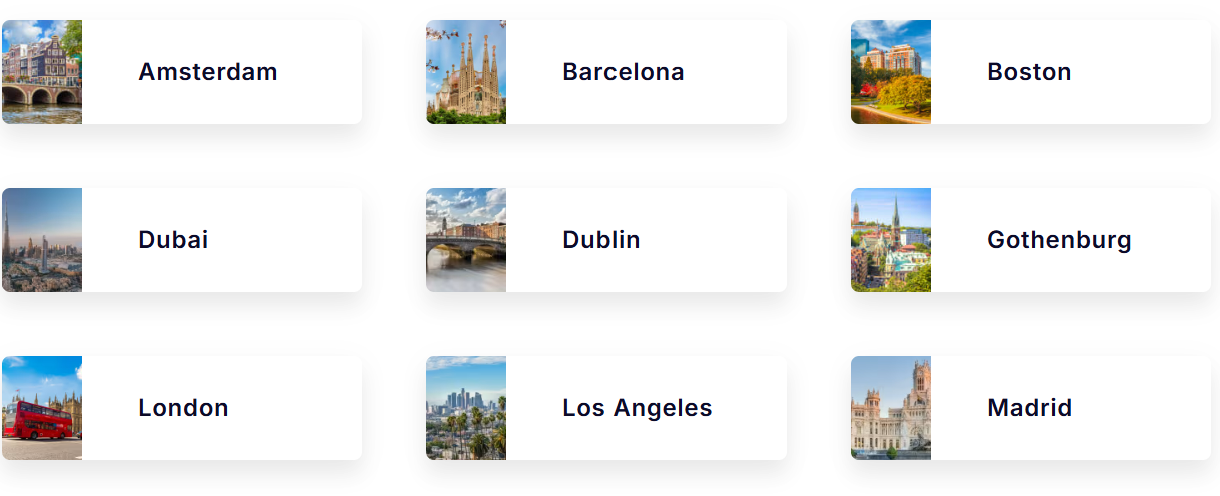
Task: Select the Gothenburg city card
Action: pyautogui.click(x=1058, y=240)
